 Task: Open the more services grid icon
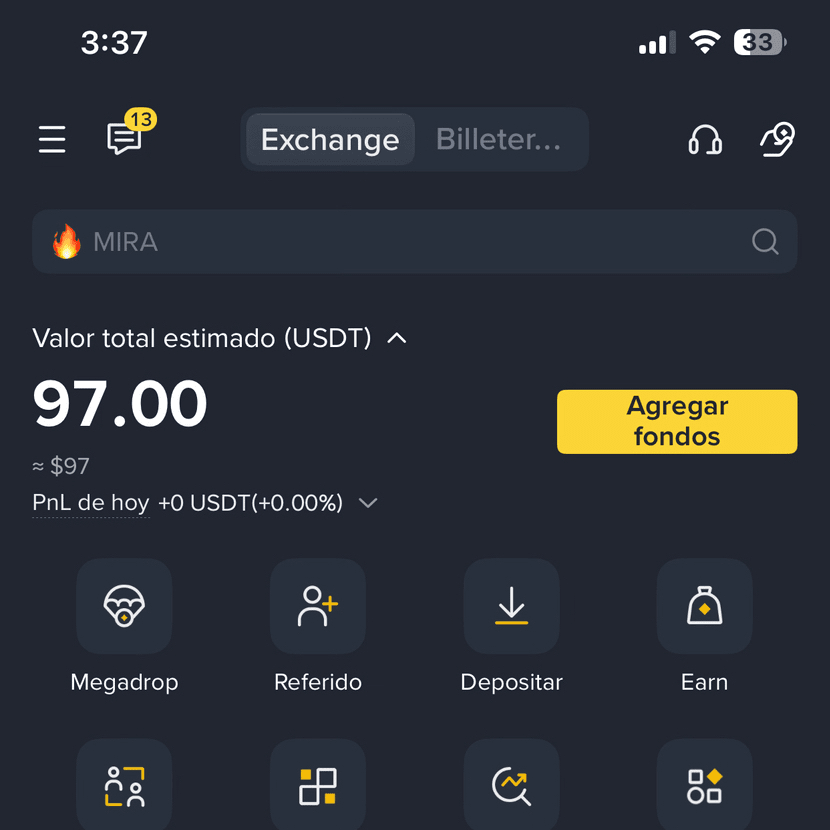[x=705, y=784]
